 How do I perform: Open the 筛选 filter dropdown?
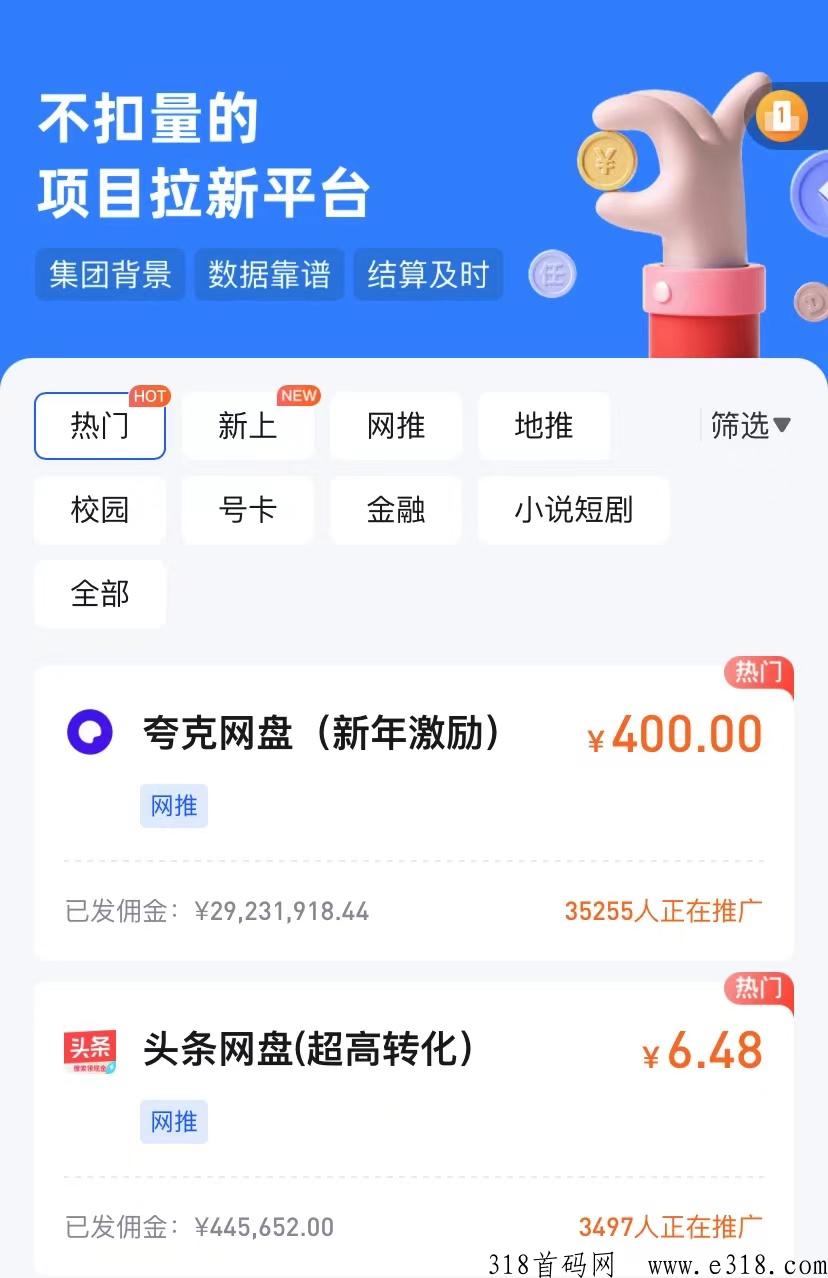coord(750,426)
